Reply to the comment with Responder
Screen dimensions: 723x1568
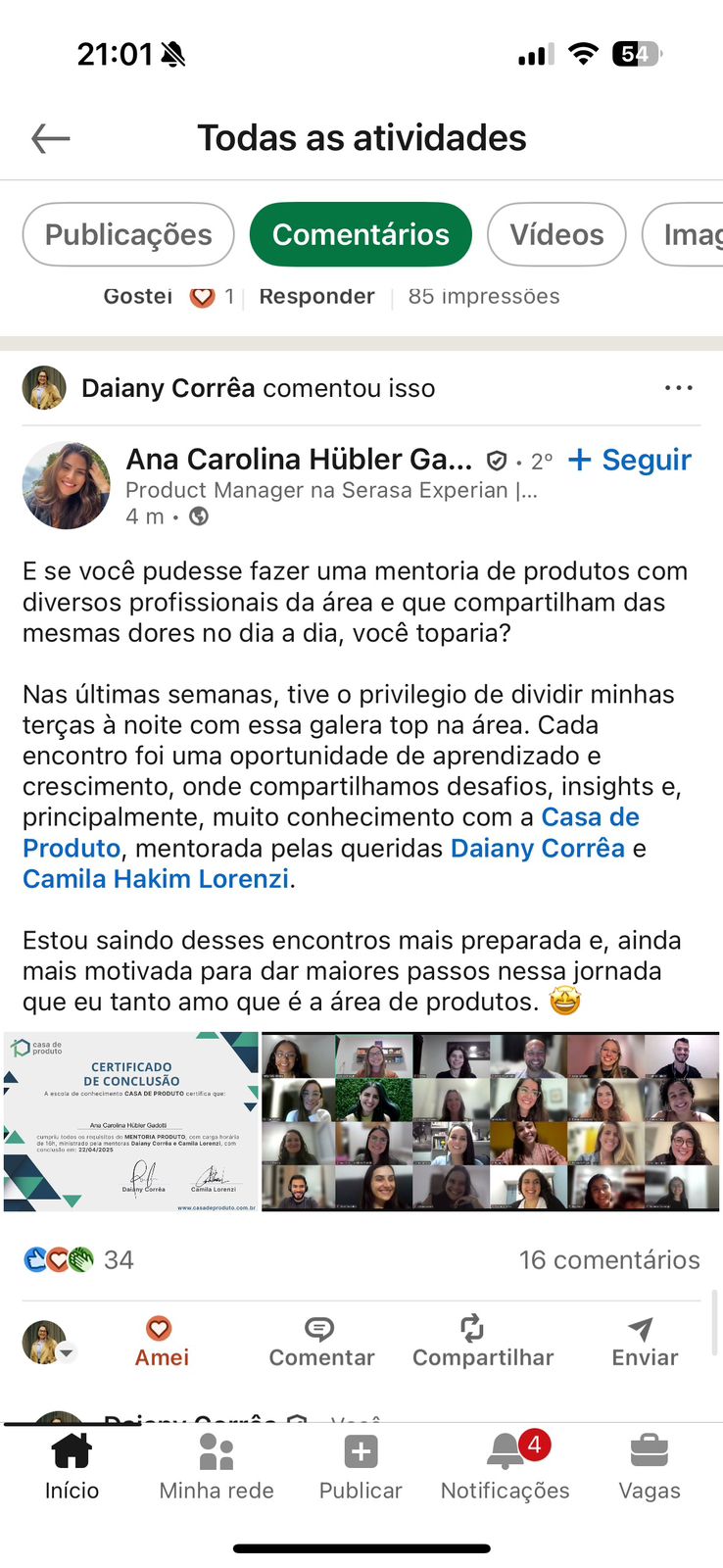pyautogui.click(x=316, y=296)
